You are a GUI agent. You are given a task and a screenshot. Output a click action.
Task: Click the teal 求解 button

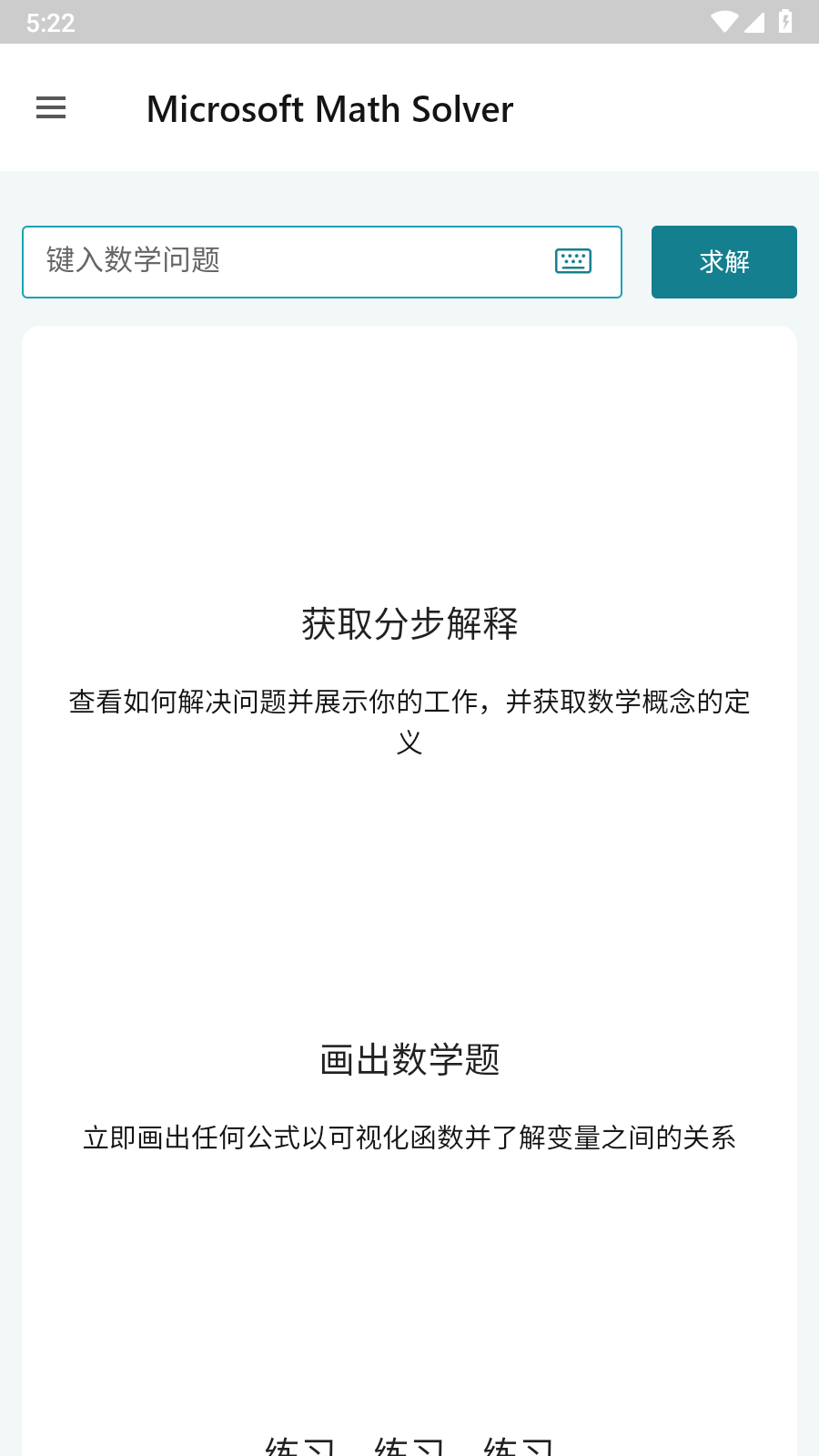point(723,262)
